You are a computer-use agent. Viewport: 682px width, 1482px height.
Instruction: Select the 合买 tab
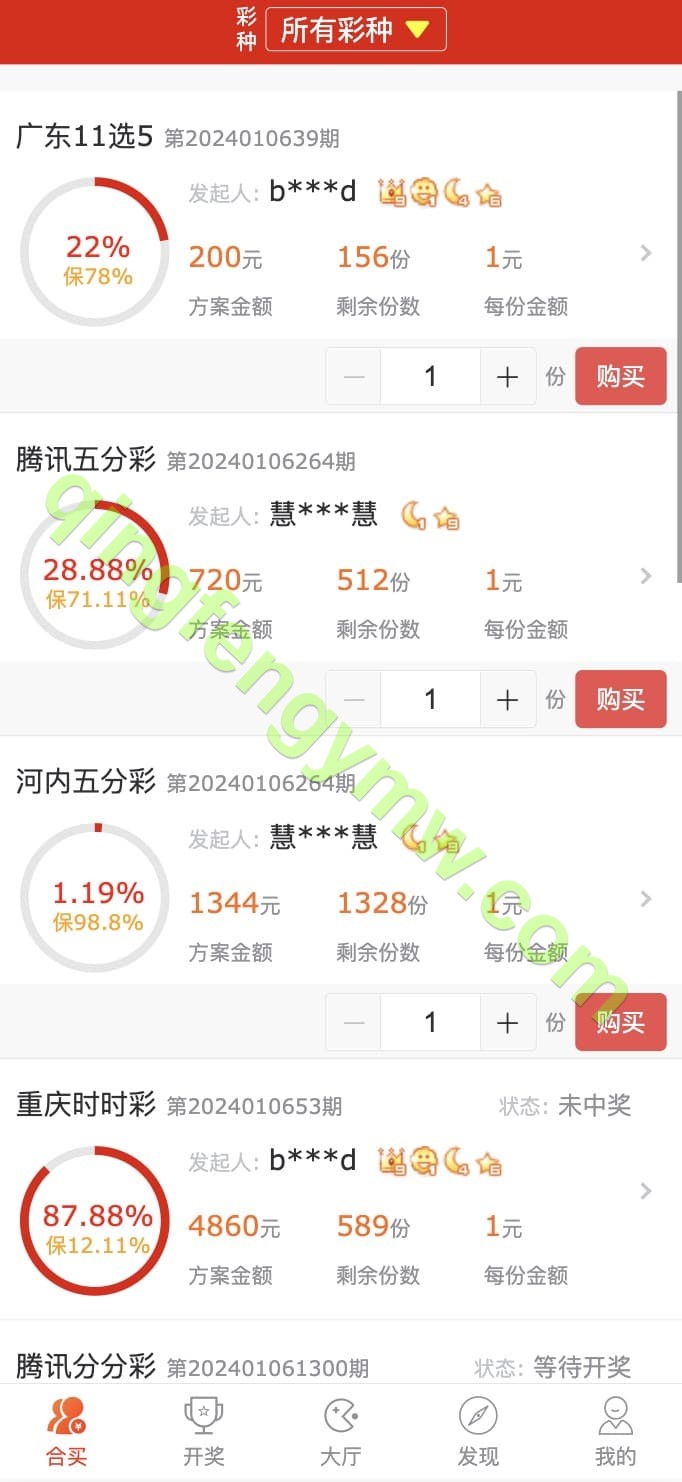tap(67, 1432)
